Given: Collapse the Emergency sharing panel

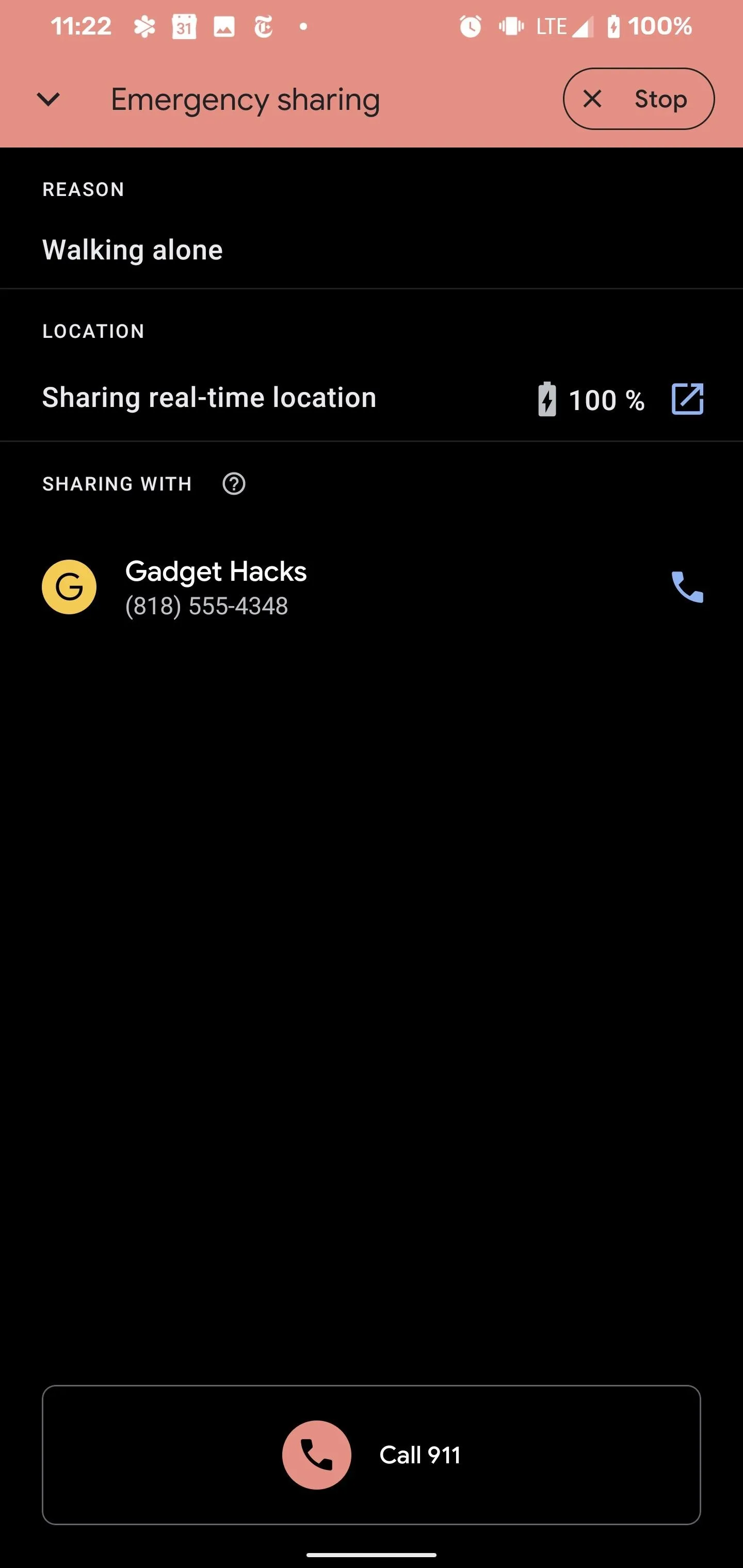Looking at the screenshot, I should [x=48, y=99].
